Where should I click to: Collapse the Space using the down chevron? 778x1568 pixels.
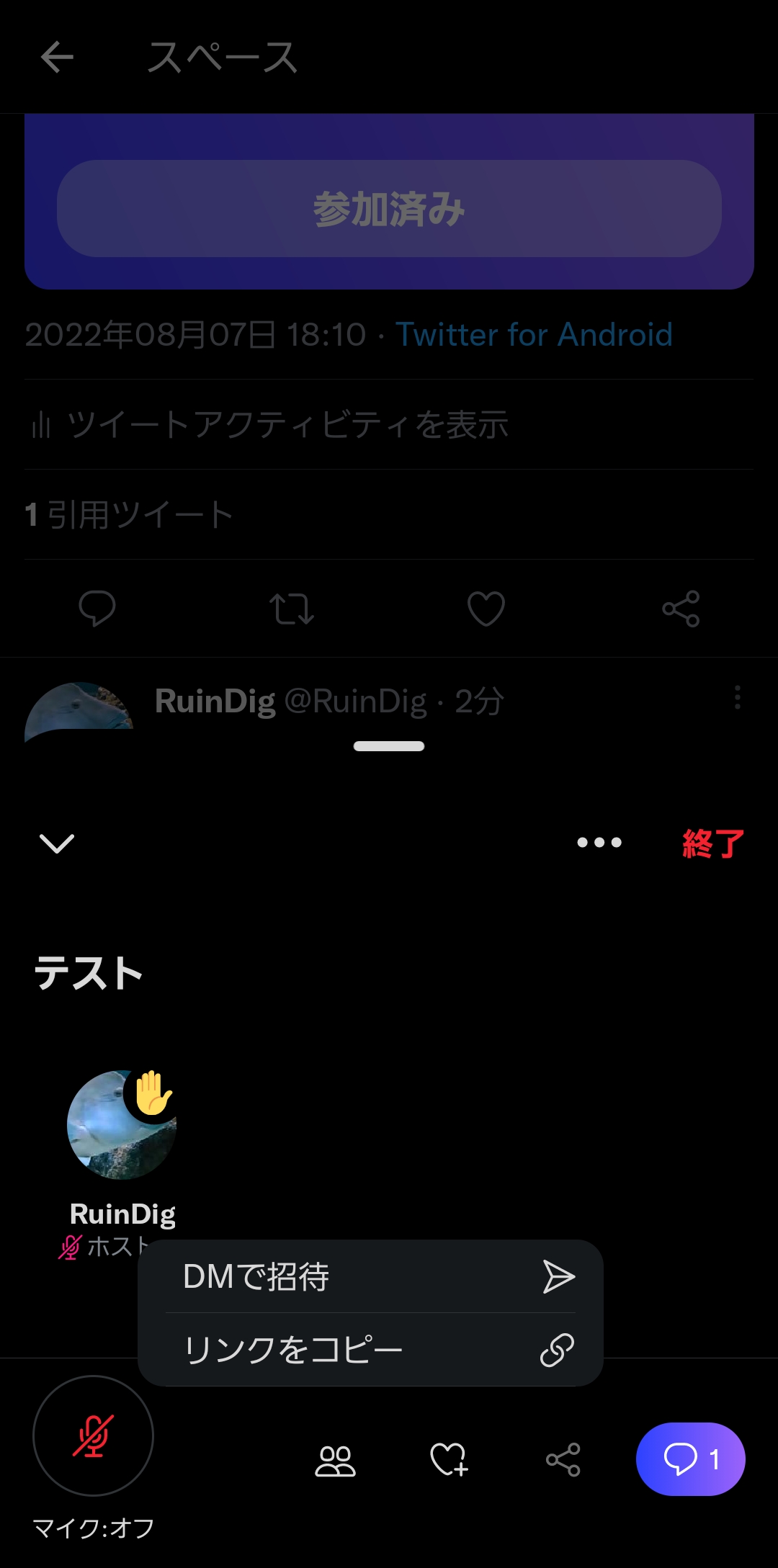(58, 843)
